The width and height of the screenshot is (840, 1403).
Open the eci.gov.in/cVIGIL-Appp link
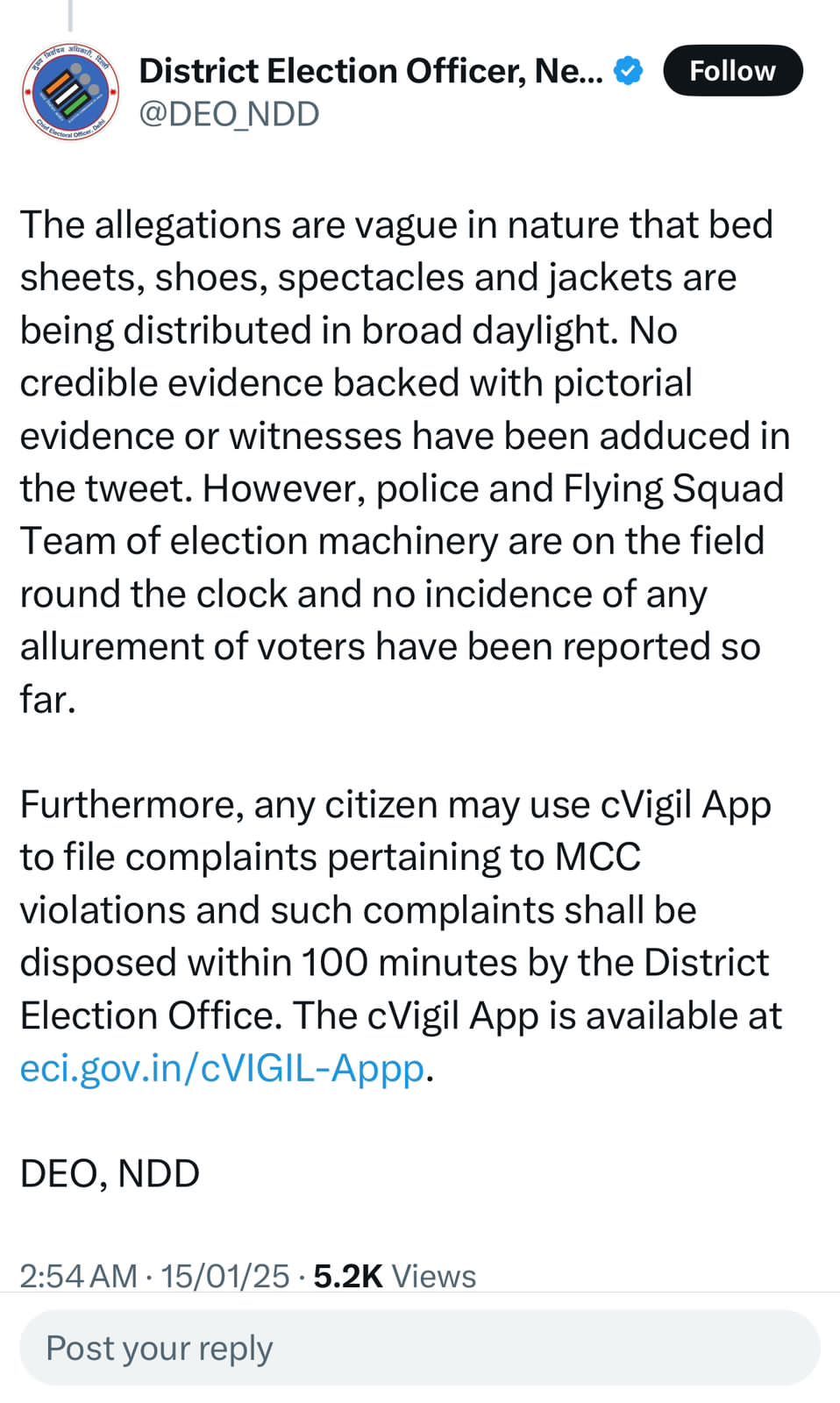(x=223, y=1068)
